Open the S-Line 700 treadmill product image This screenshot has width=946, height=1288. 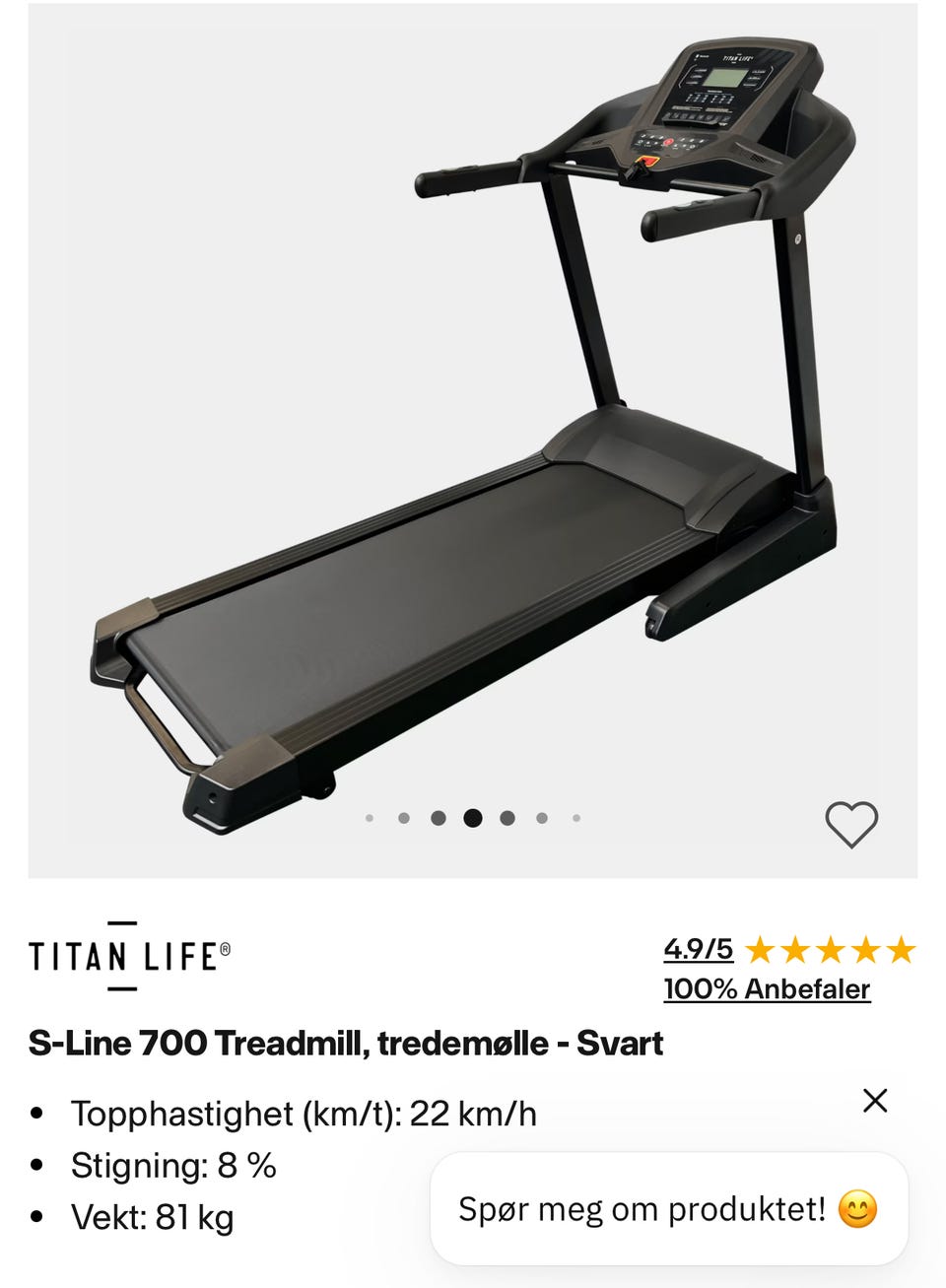tap(473, 434)
